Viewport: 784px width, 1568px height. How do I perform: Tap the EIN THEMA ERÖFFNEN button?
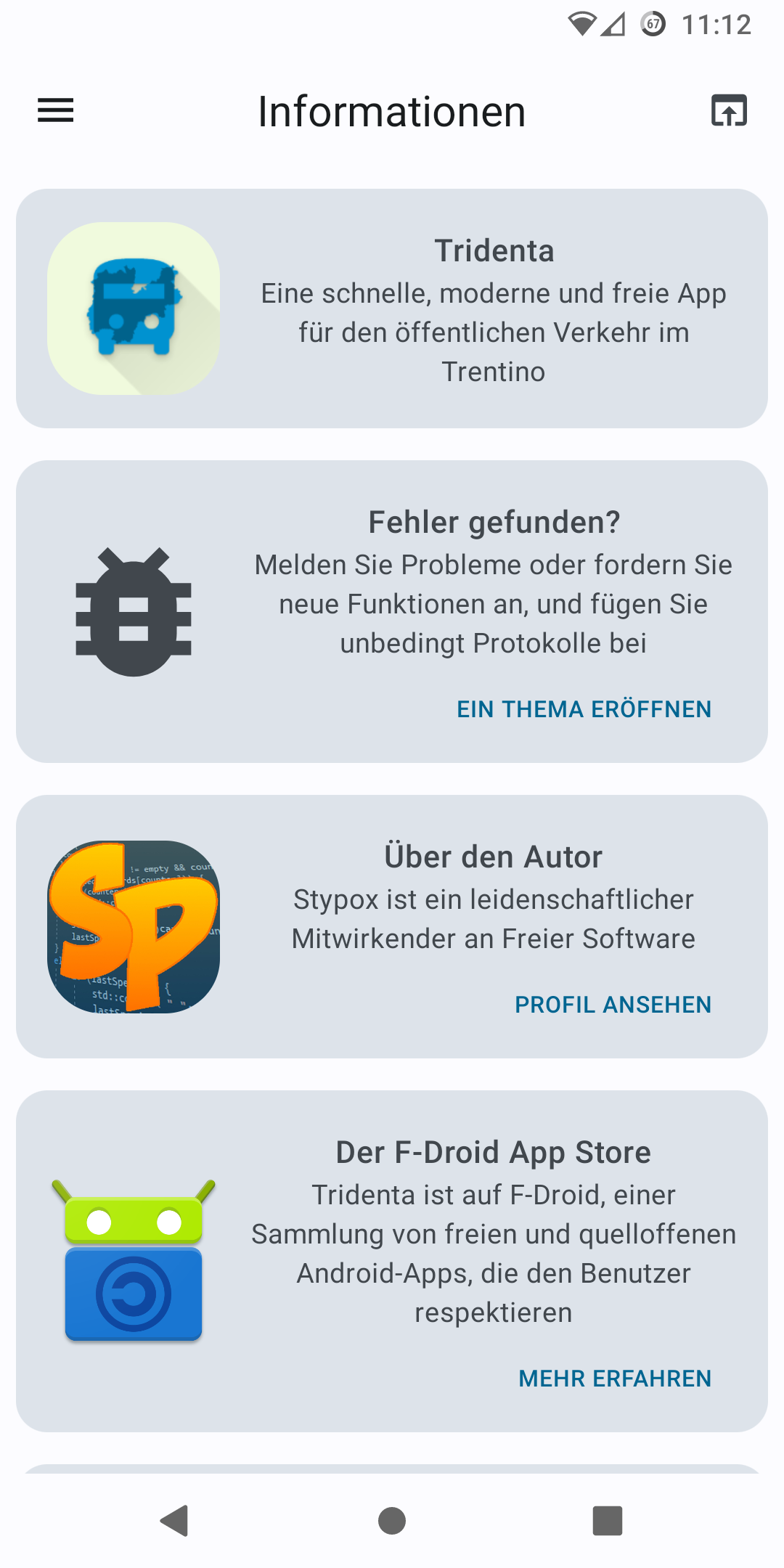(584, 709)
